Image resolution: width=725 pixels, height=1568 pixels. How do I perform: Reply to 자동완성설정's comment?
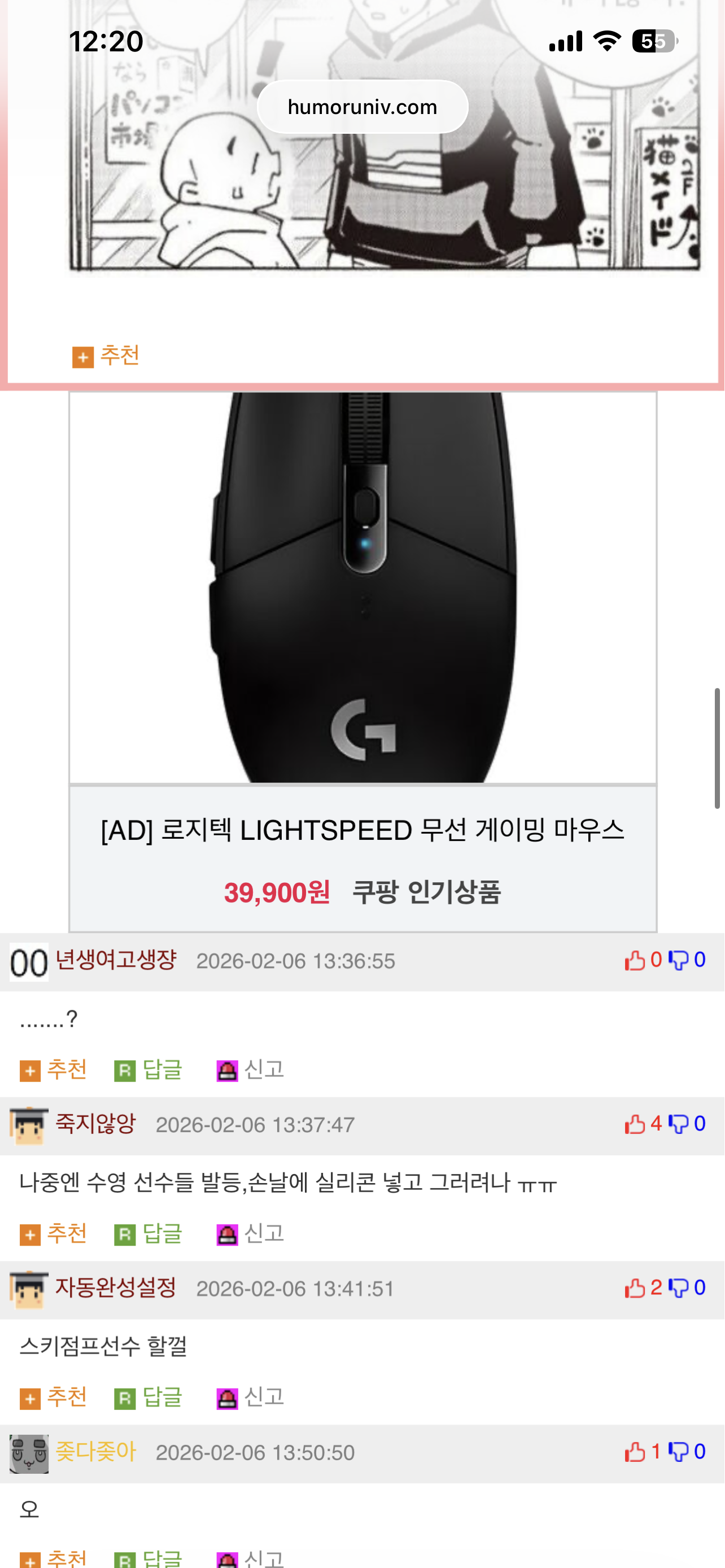click(x=149, y=1397)
